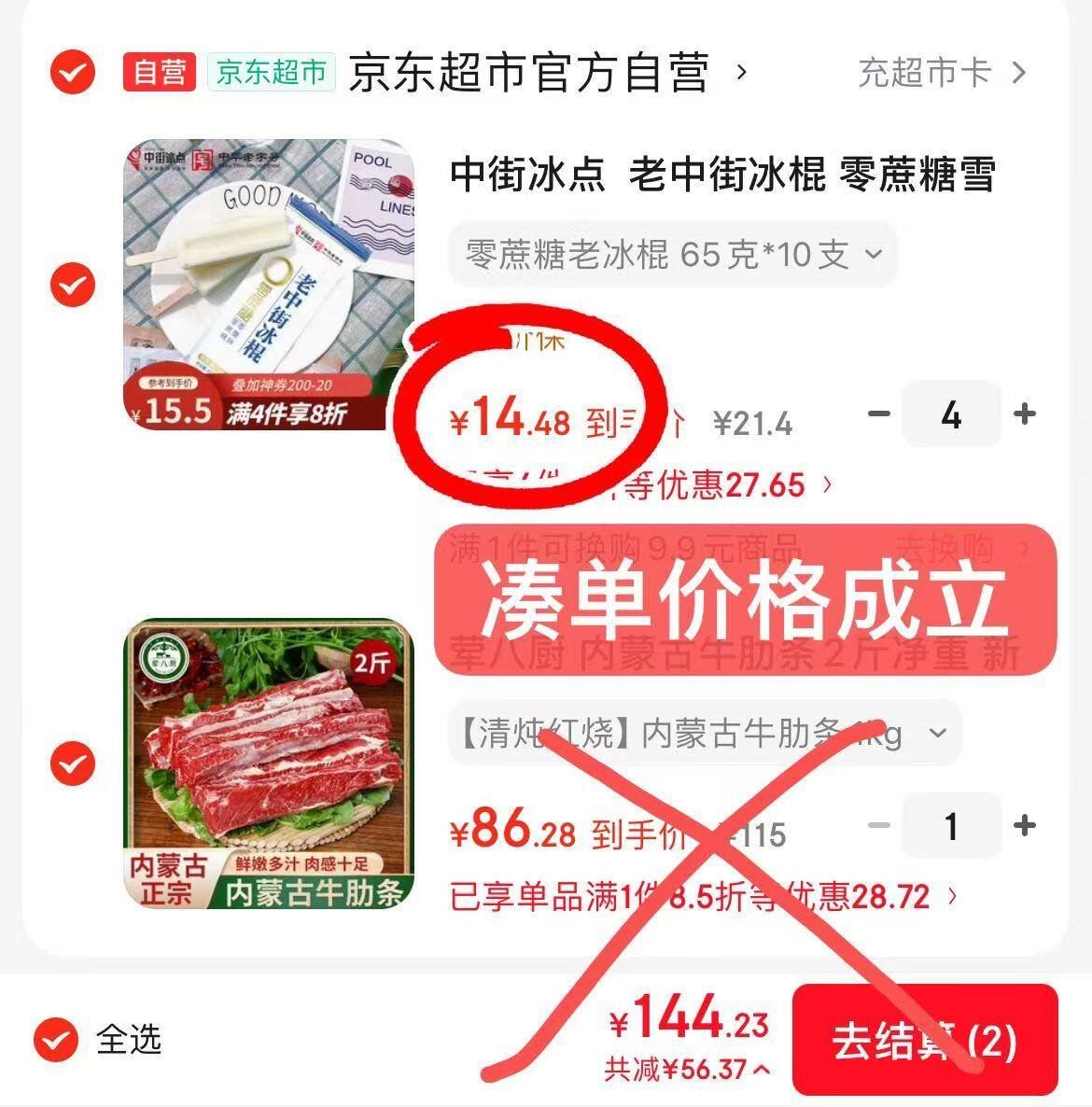Open the 内蒙古牛肋条 product image

click(269, 764)
